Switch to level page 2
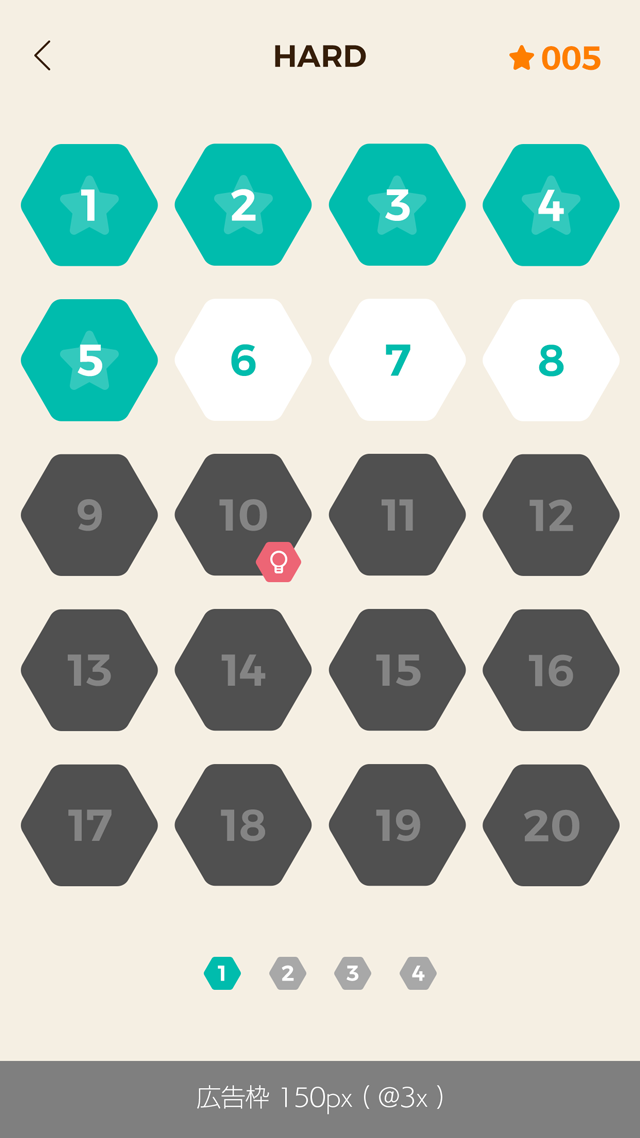The height and width of the screenshot is (1138, 640). tap(287, 973)
